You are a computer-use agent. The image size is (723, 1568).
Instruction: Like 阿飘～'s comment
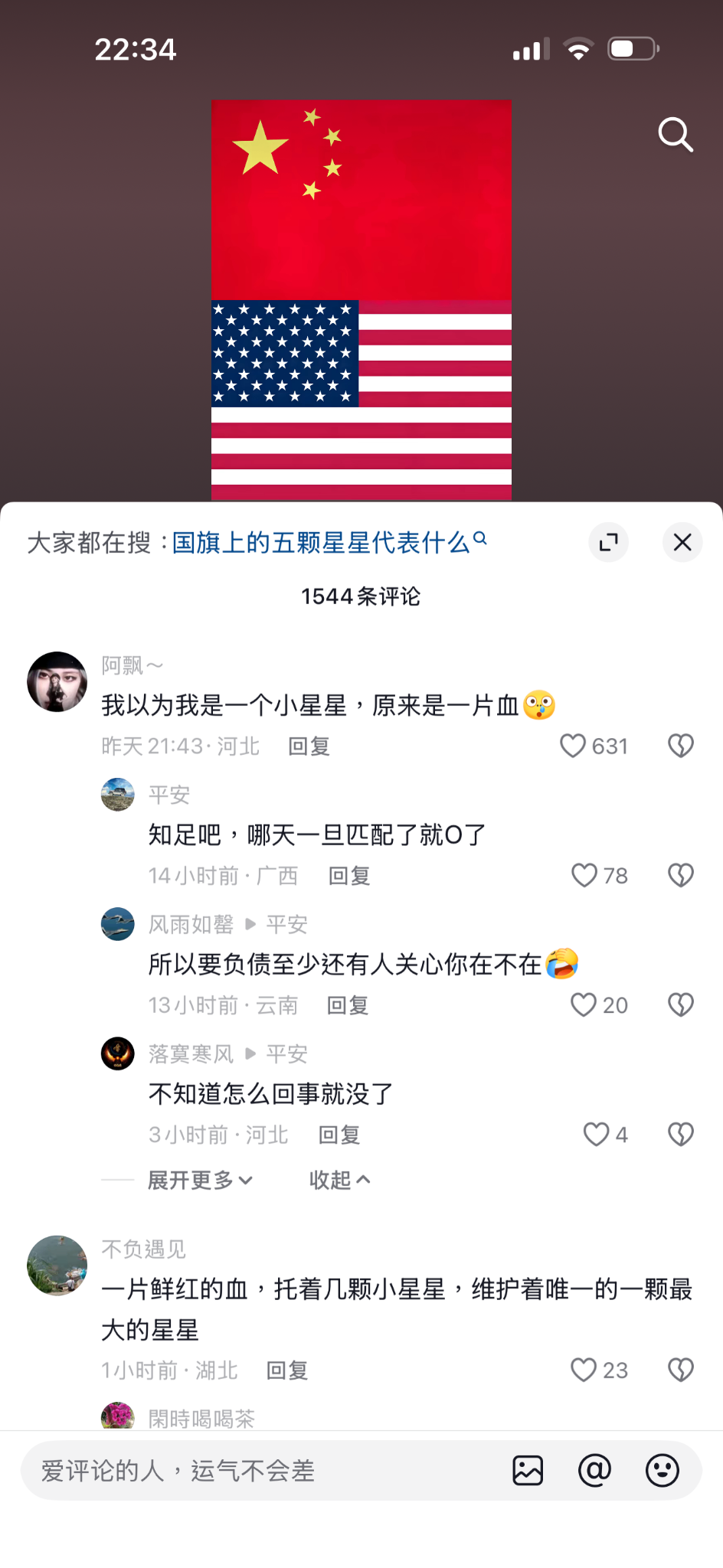[x=573, y=746]
